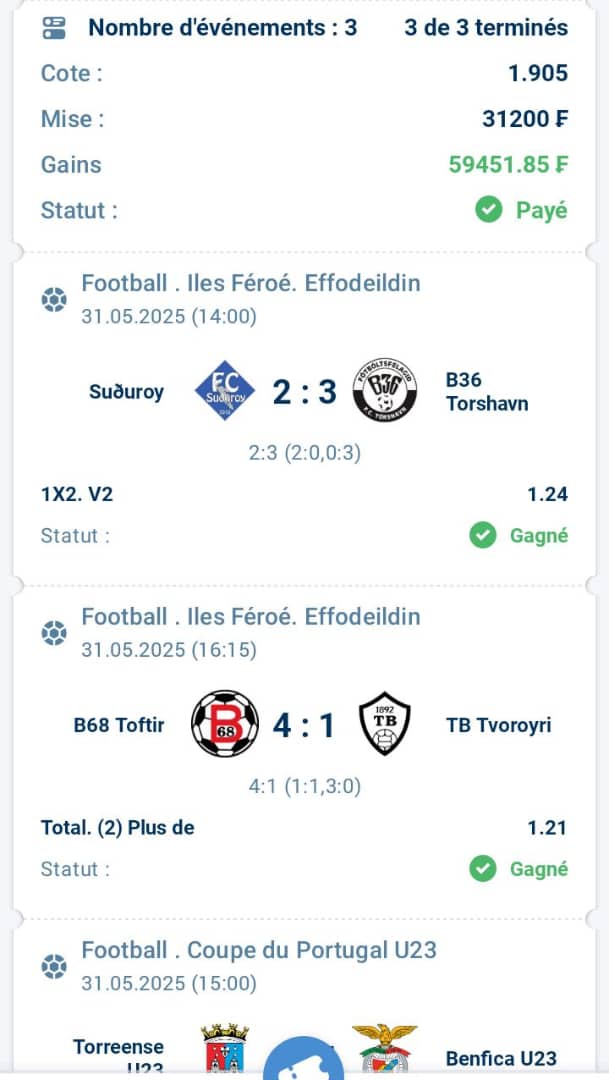Open the B68 Toftir vs TB Tvoroyri event
Screen dimensions: 609x1080
[304, 724]
